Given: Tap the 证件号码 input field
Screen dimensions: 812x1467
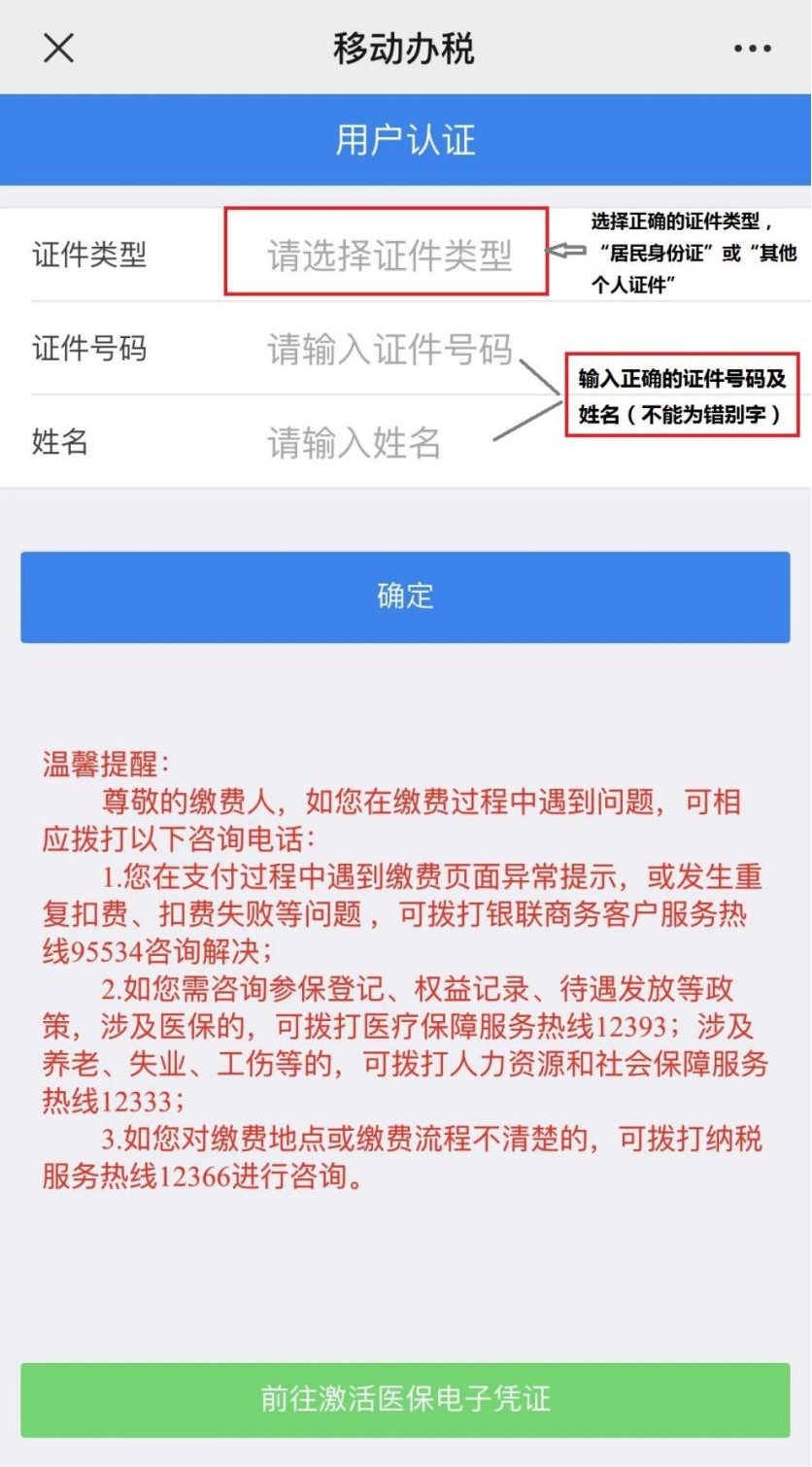Looking at the screenshot, I should click(x=389, y=349).
